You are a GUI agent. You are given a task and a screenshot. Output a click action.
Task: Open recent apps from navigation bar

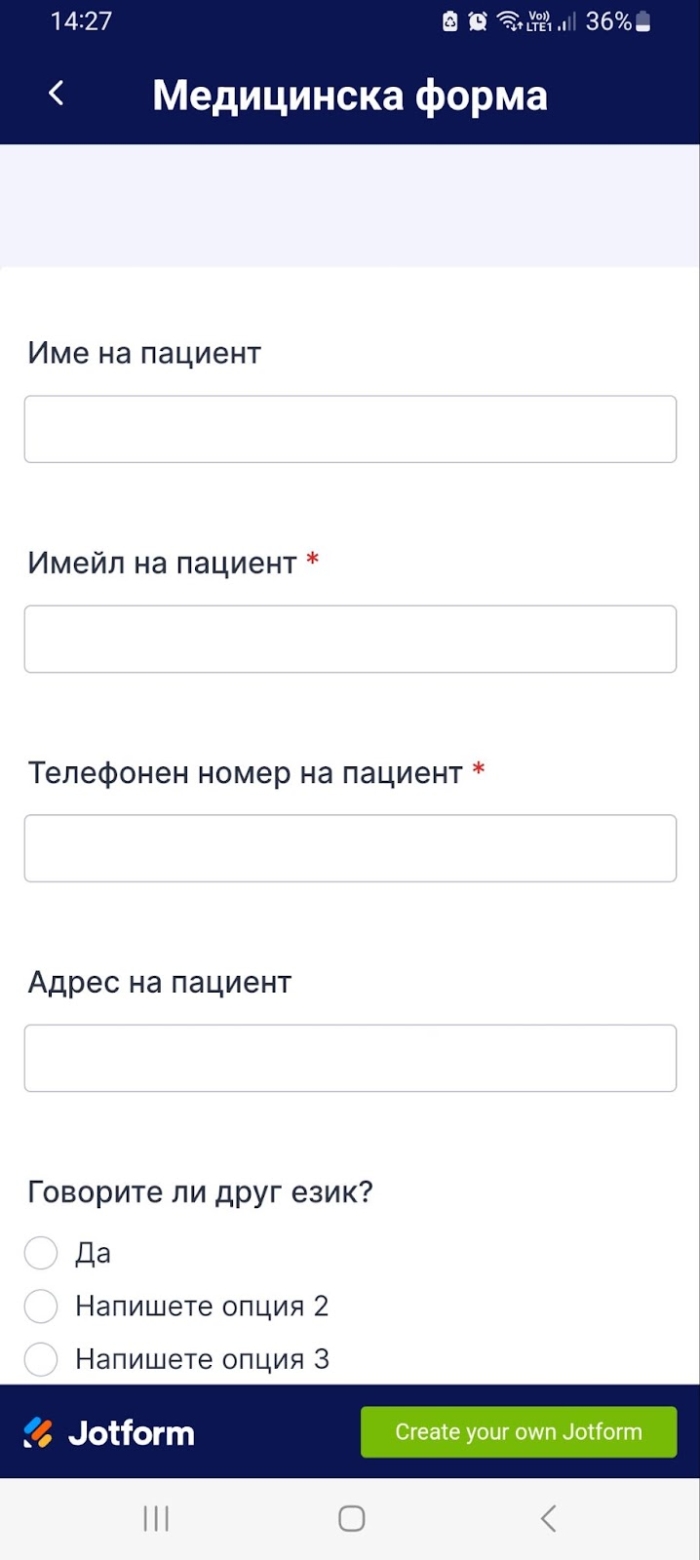tap(156, 1518)
